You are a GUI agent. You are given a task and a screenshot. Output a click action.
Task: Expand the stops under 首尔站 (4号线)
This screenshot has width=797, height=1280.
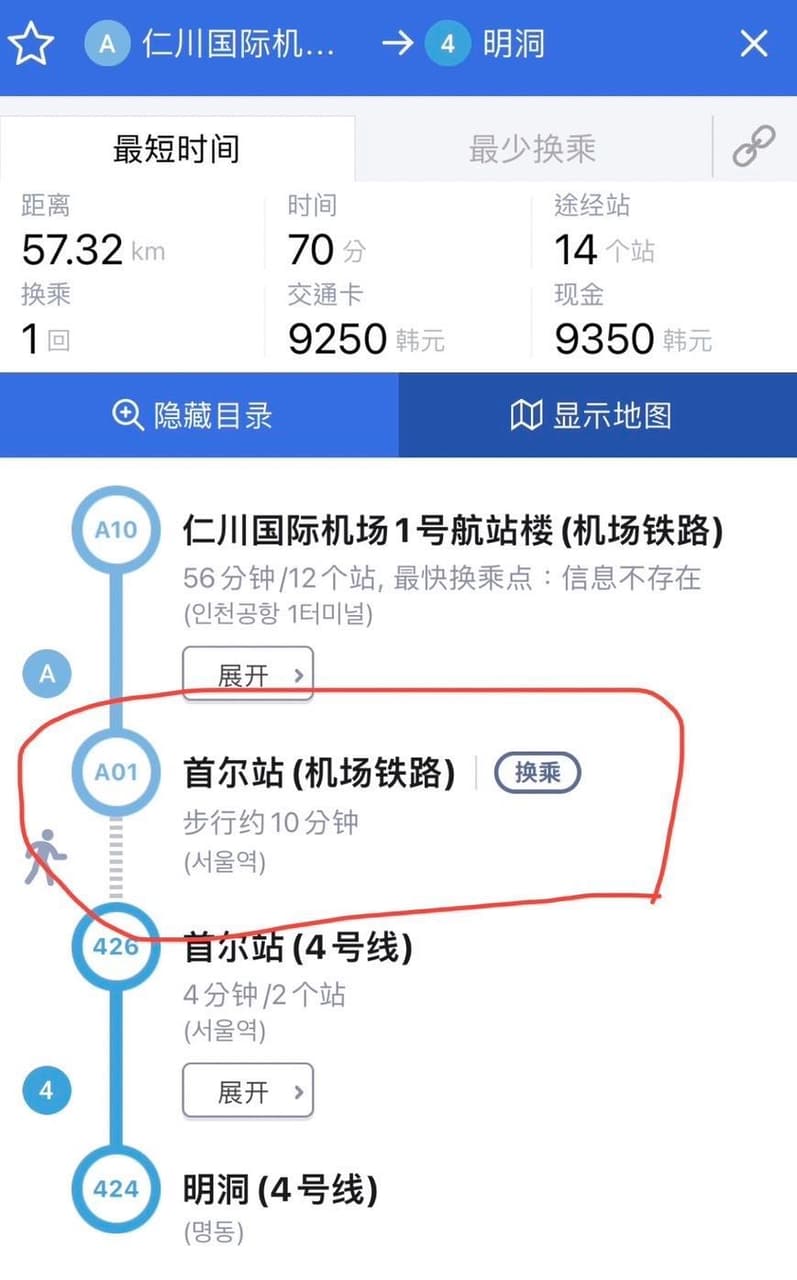tap(248, 1090)
